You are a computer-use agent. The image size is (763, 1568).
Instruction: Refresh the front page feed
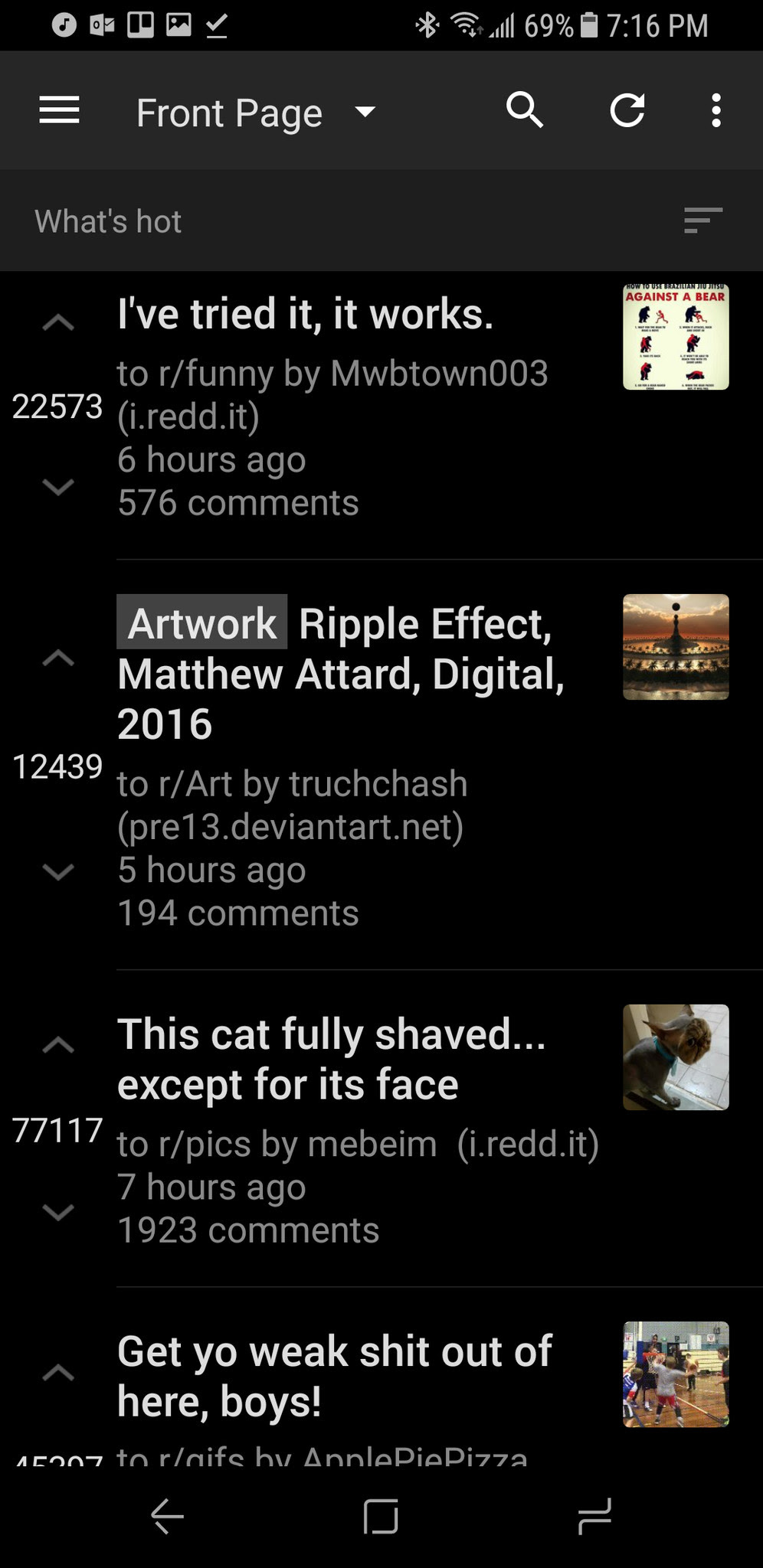627,111
